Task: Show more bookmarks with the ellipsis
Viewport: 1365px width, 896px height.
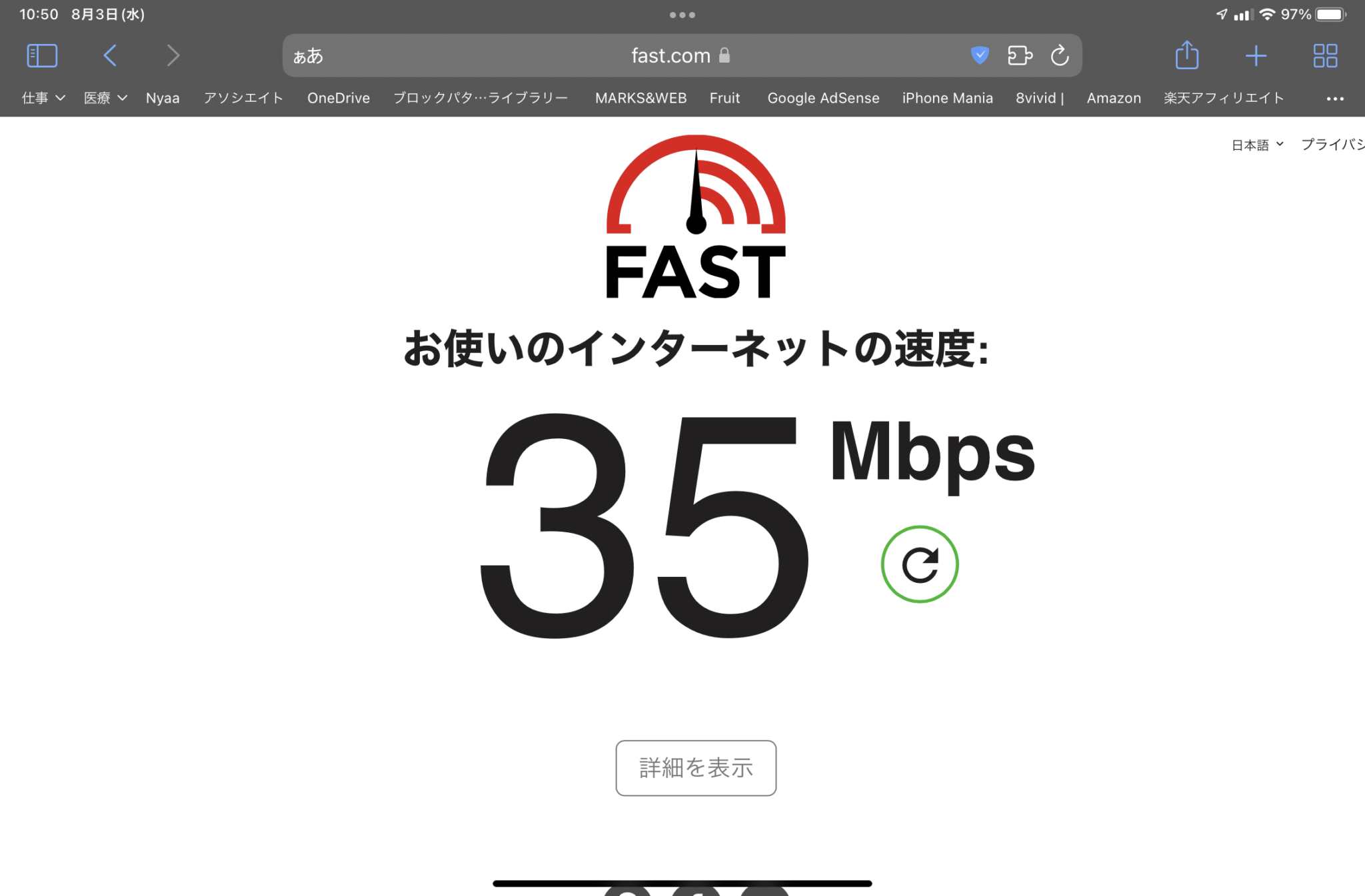Action: point(1334,99)
